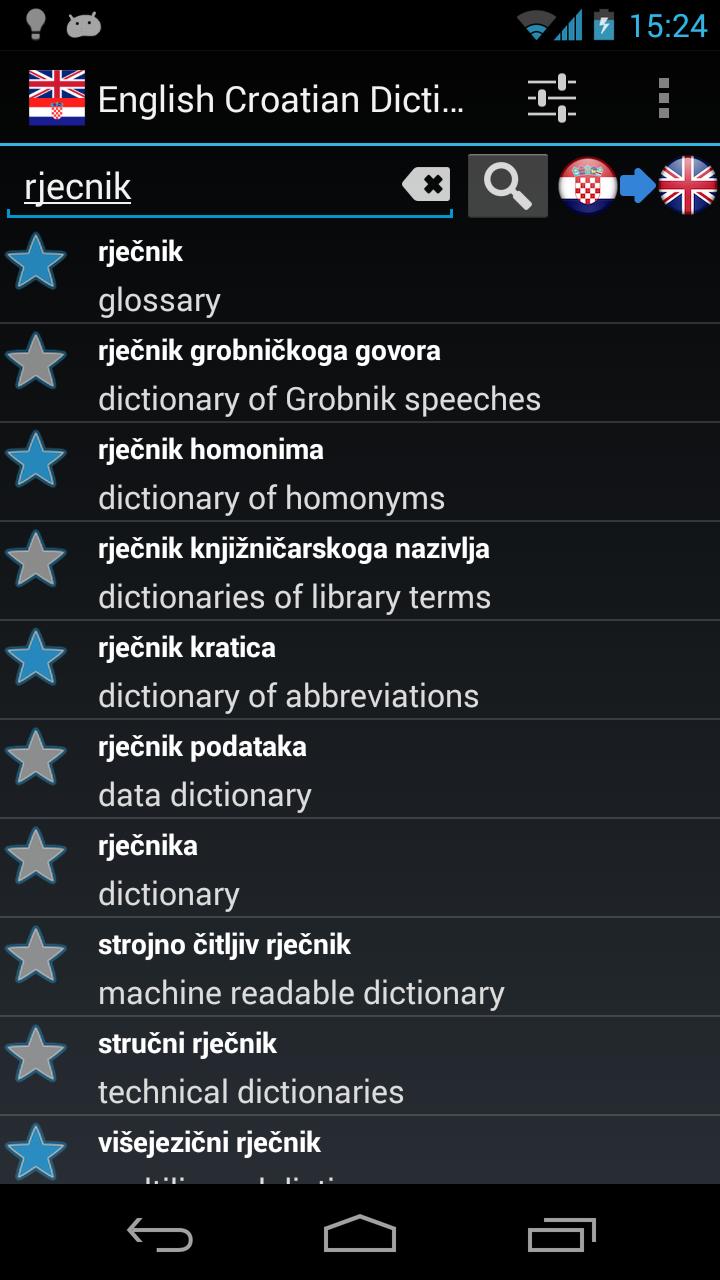Tap the blue arrow between language flags
Viewport: 720px width, 1280px height.
pyautogui.click(x=638, y=184)
